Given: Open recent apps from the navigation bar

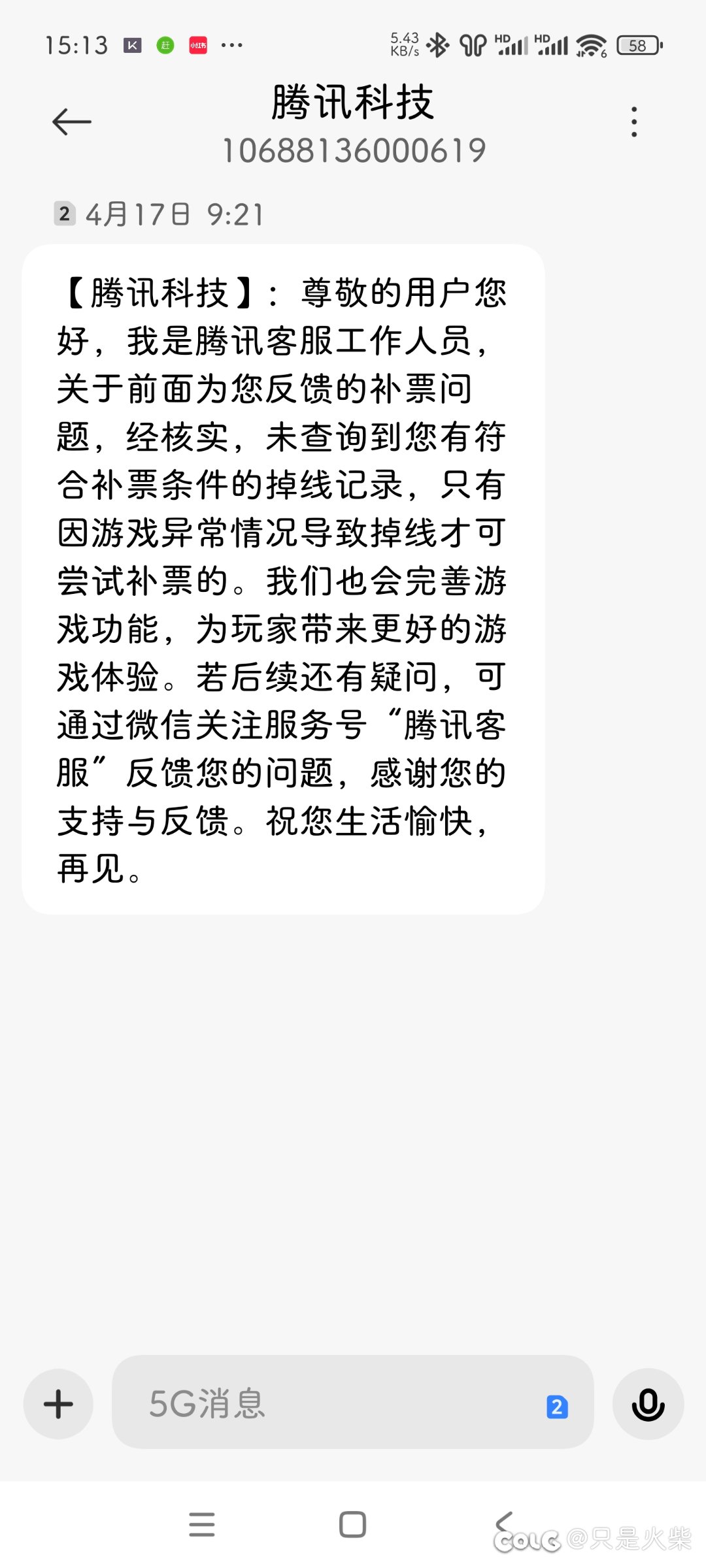Looking at the screenshot, I should coord(201,1524).
